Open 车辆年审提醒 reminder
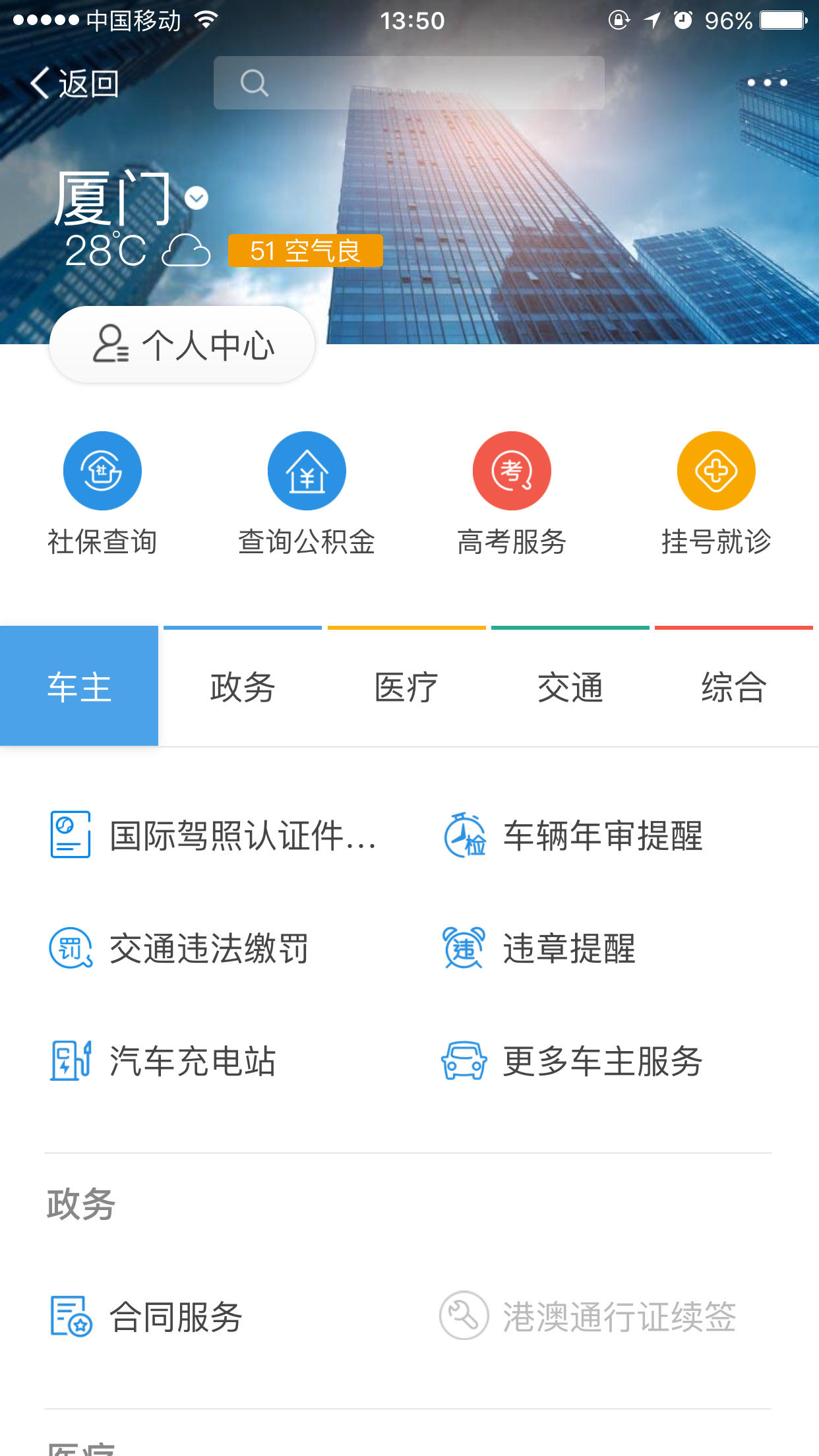The width and height of the screenshot is (819, 1456). click(572, 835)
